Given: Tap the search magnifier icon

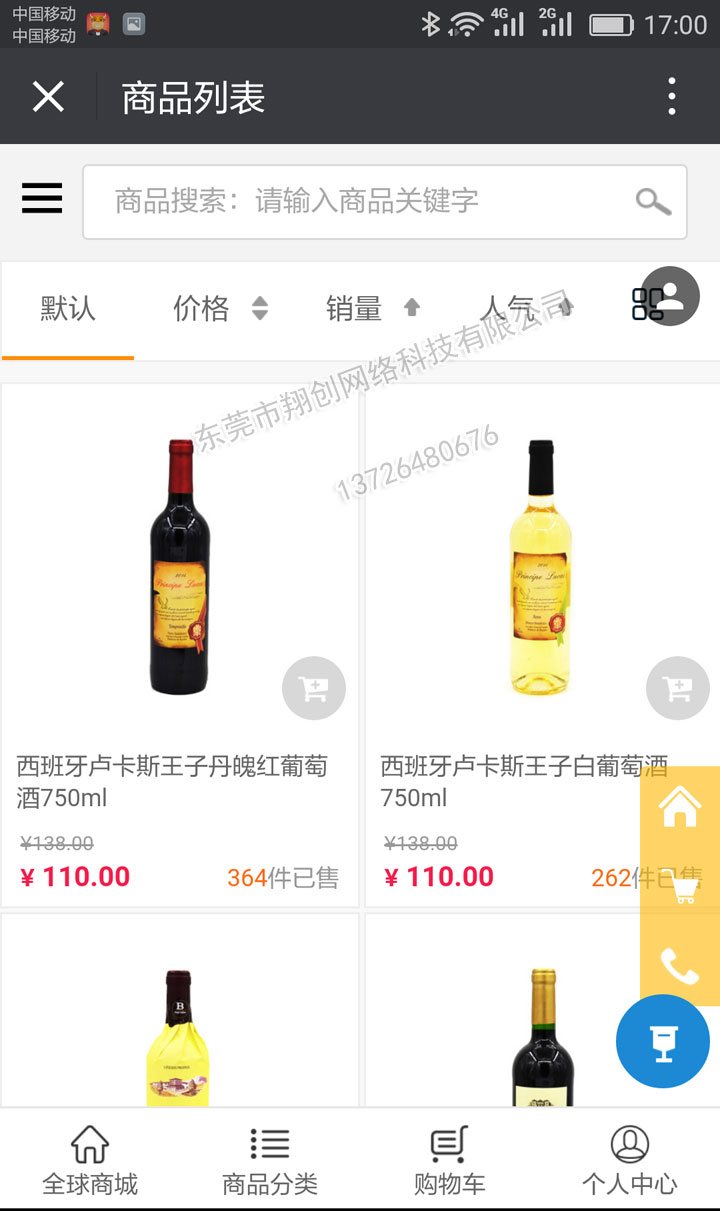Looking at the screenshot, I should (652, 201).
